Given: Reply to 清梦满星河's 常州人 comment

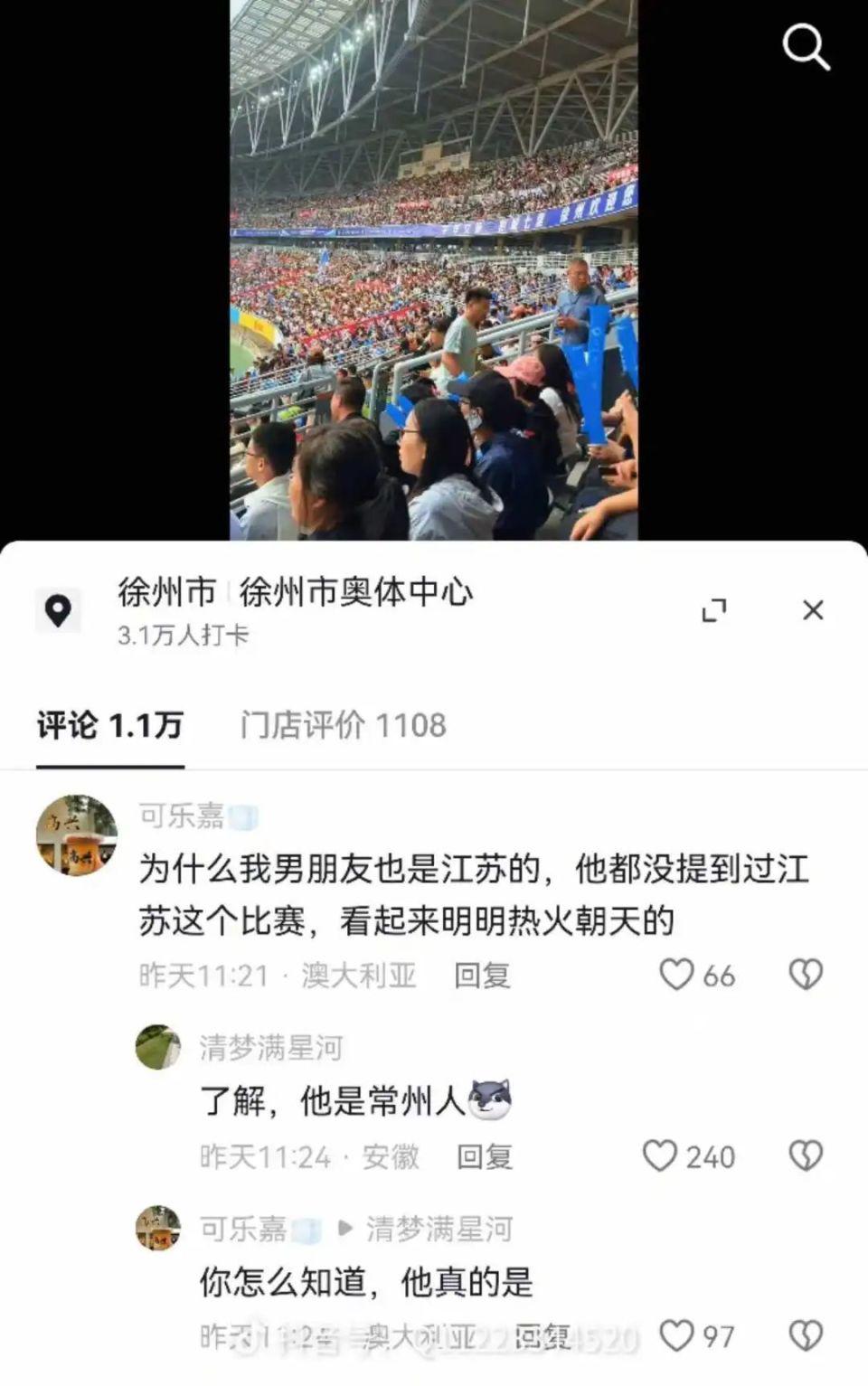Looking at the screenshot, I should tap(485, 1156).
